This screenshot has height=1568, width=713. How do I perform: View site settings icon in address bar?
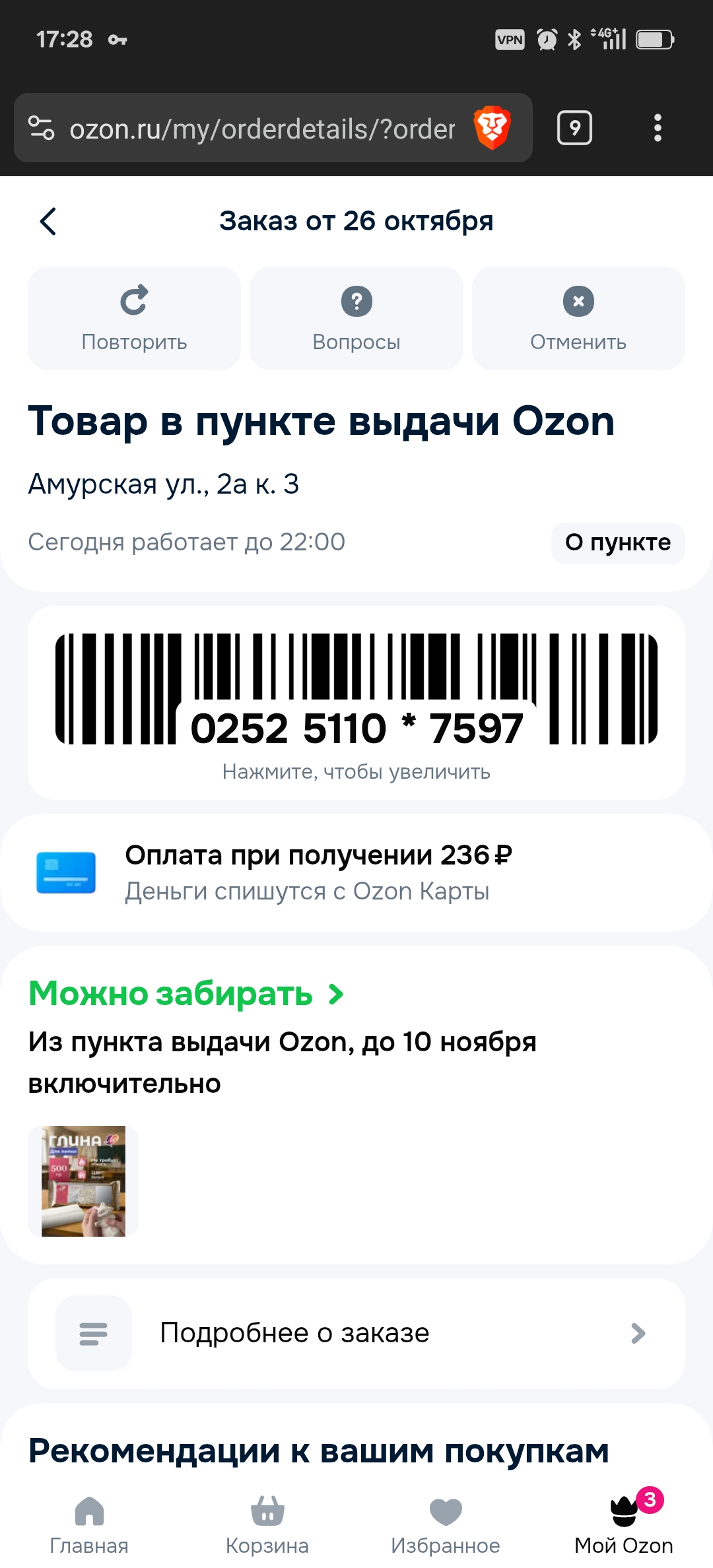[41, 128]
